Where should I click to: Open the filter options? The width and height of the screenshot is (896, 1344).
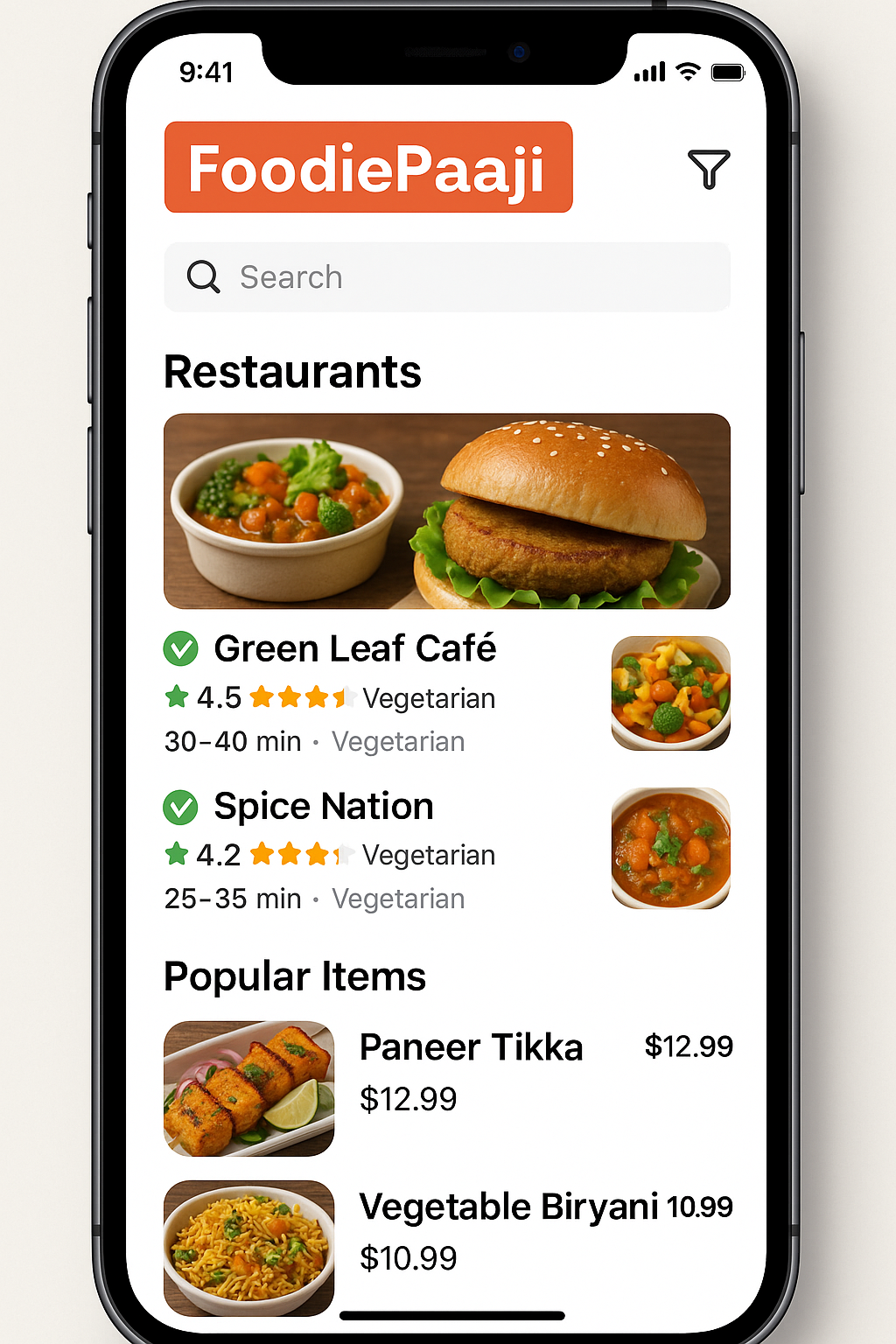tap(708, 169)
